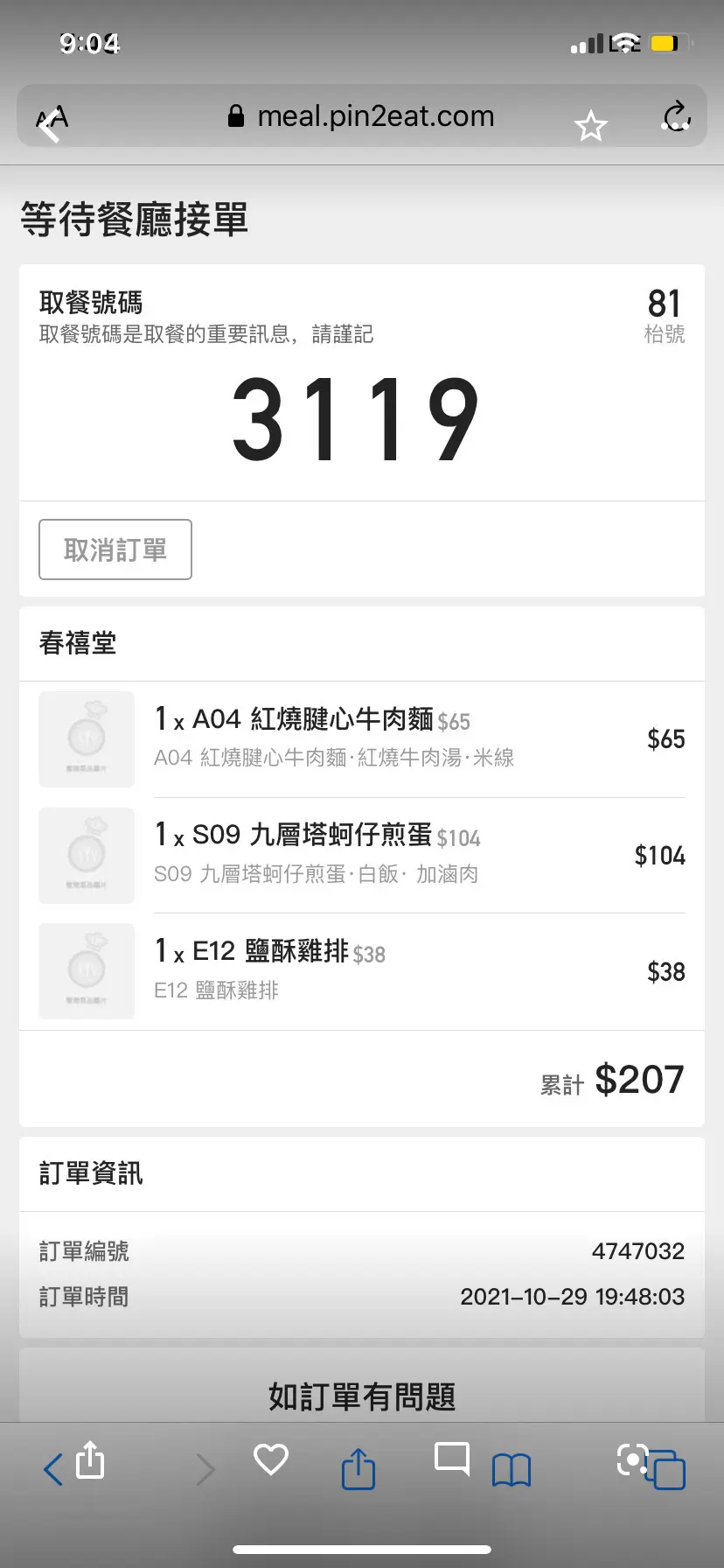Open the white three-dot more options menu
The width and height of the screenshot is (724, 1568).
click(676, 125)
